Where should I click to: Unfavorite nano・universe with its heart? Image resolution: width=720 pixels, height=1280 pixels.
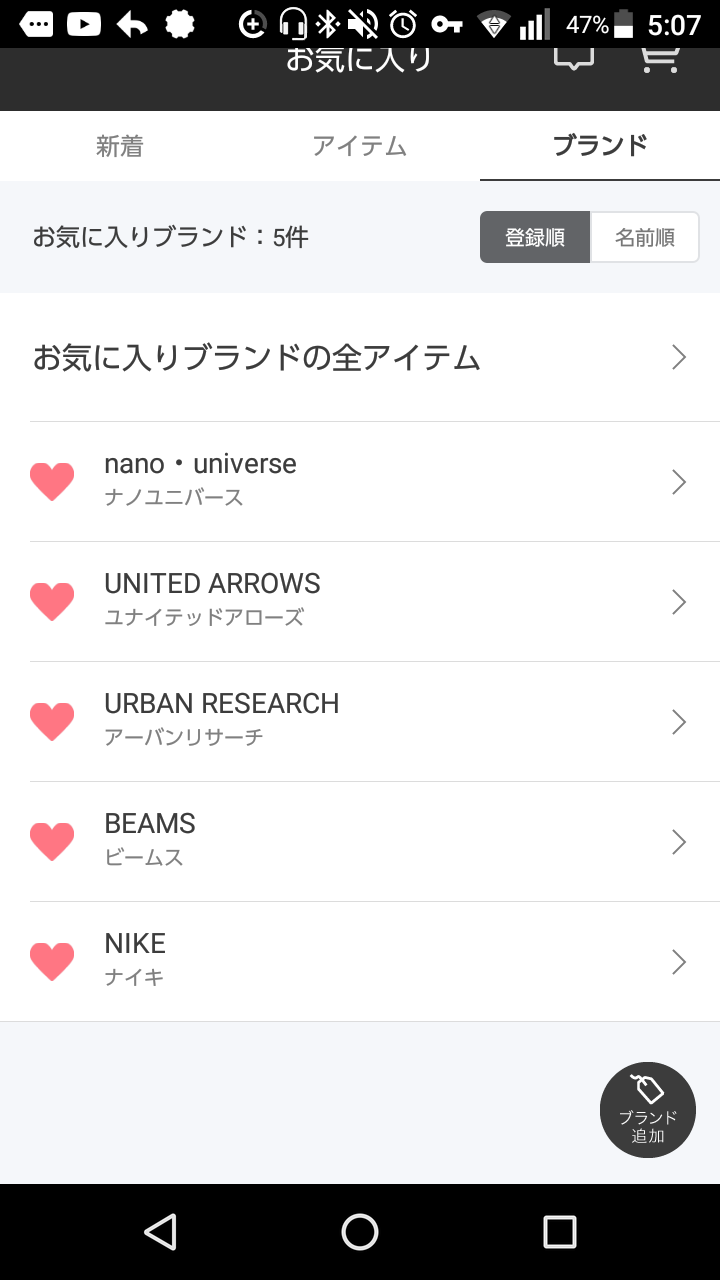(52, 482)
